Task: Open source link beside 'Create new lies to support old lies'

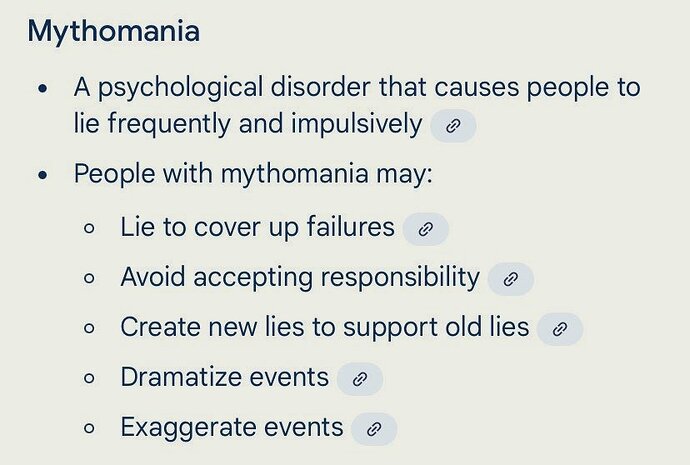Action: [559, 329]
